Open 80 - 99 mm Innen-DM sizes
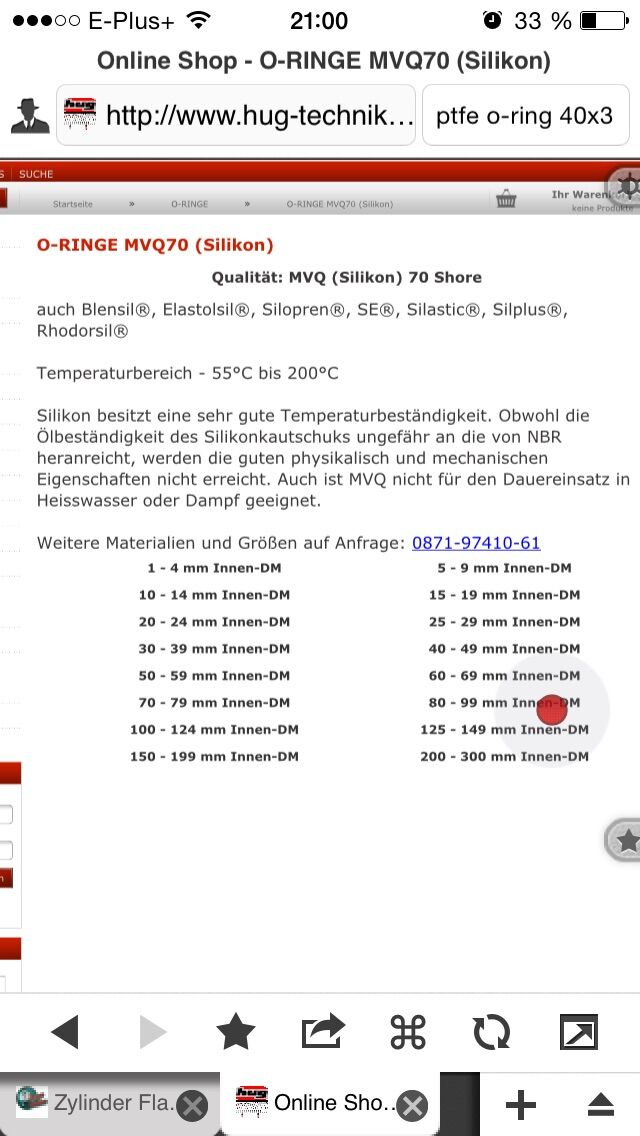The height and width of the screenshot is (1136, 640). 504,703
